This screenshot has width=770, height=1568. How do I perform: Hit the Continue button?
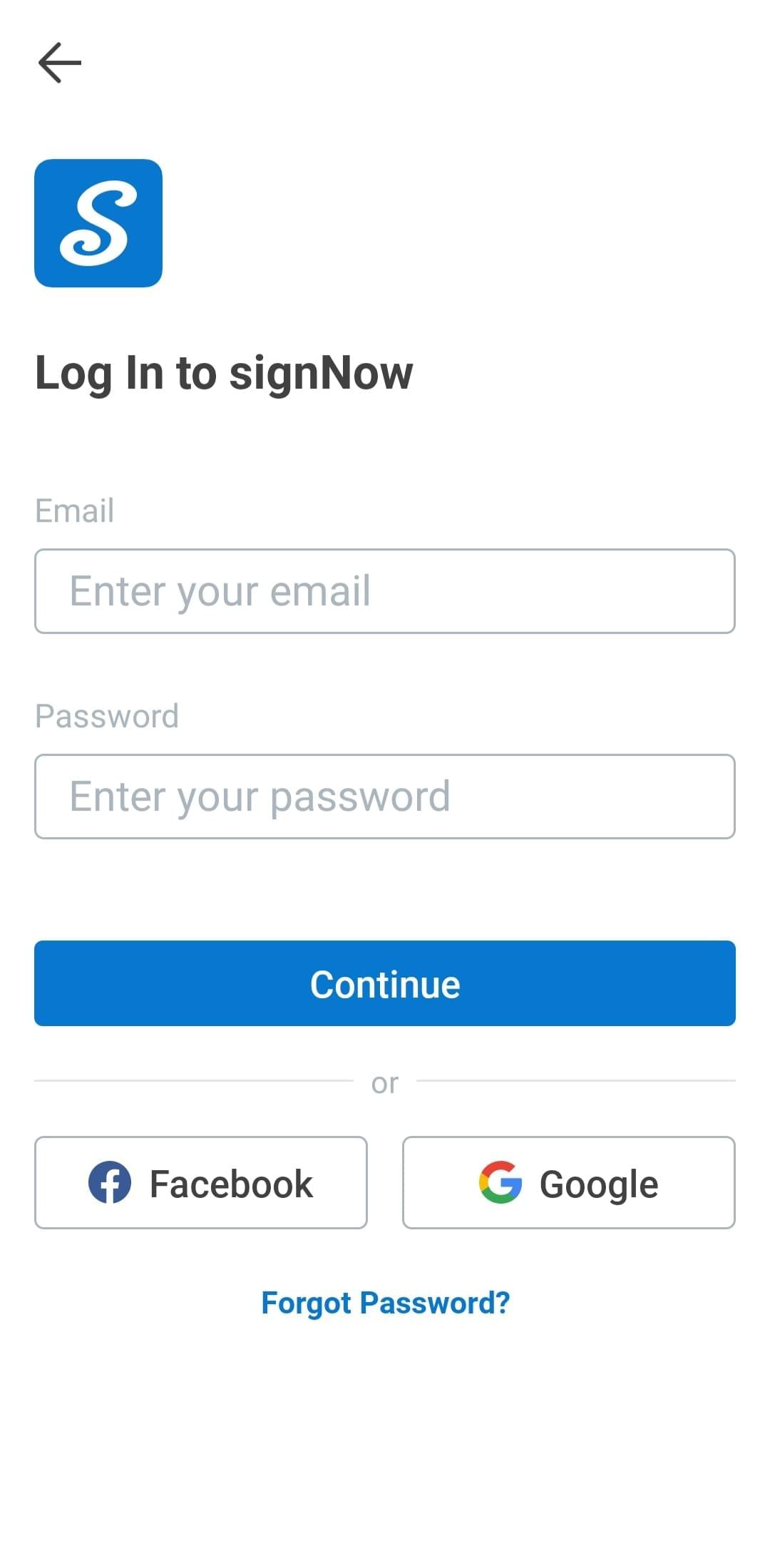pos(385,983)
